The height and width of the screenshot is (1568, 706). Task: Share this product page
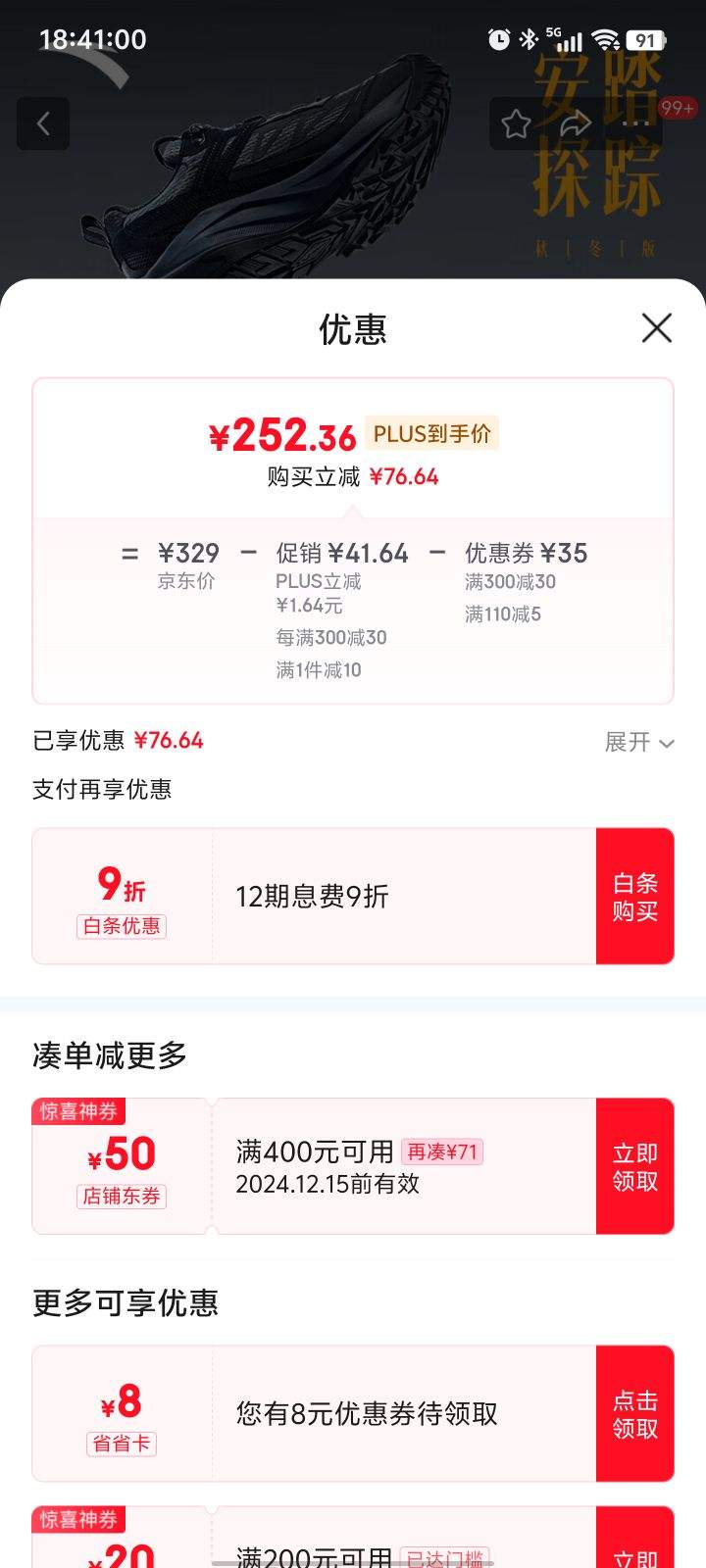[x=576, y=124]
